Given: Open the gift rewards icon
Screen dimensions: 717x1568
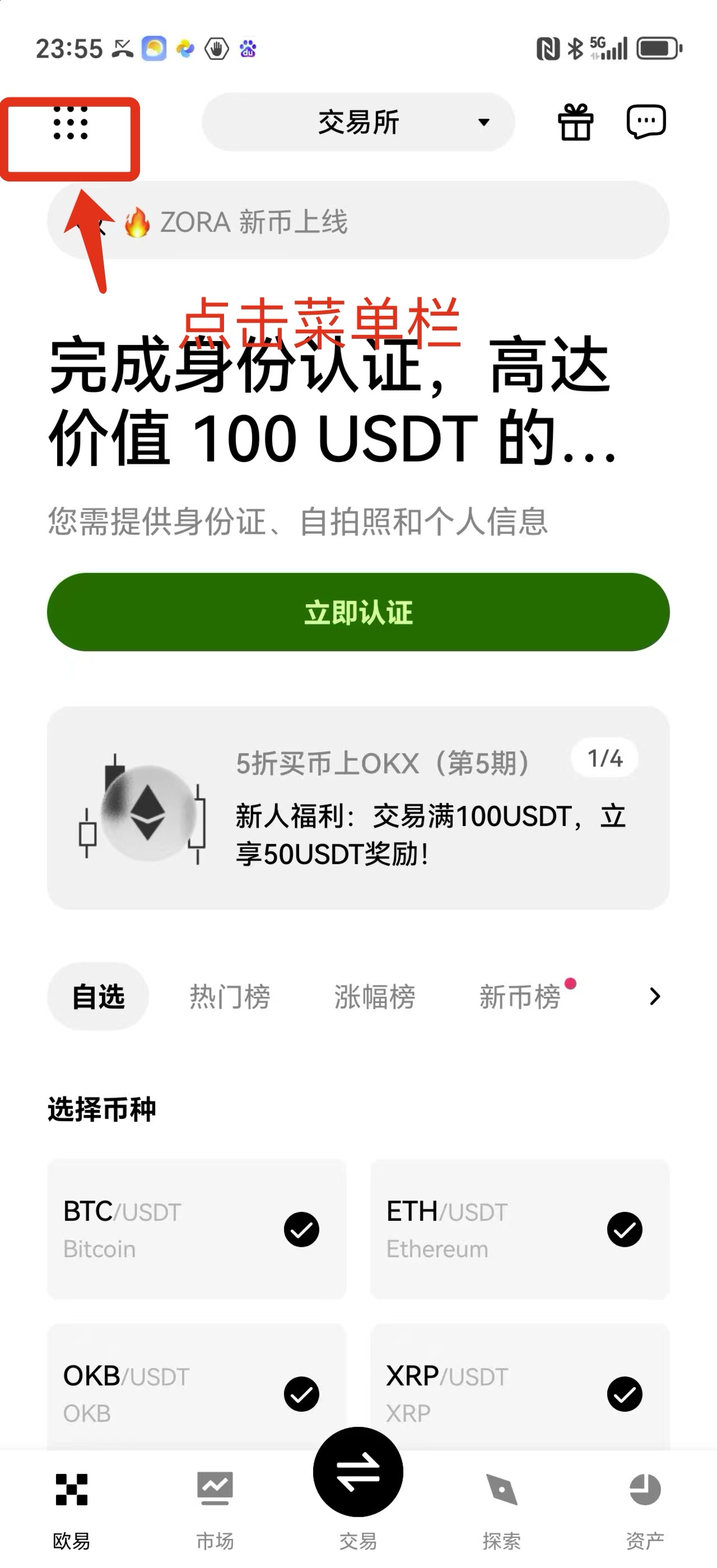Looking at the screenshot, I should [575, 122].
